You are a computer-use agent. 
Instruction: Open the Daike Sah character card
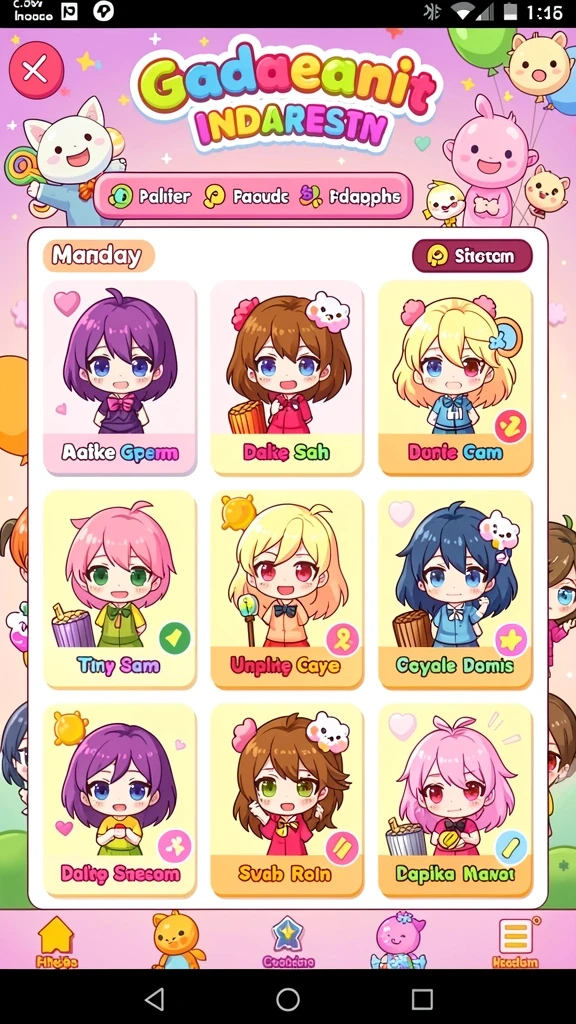tap(287, 377)
